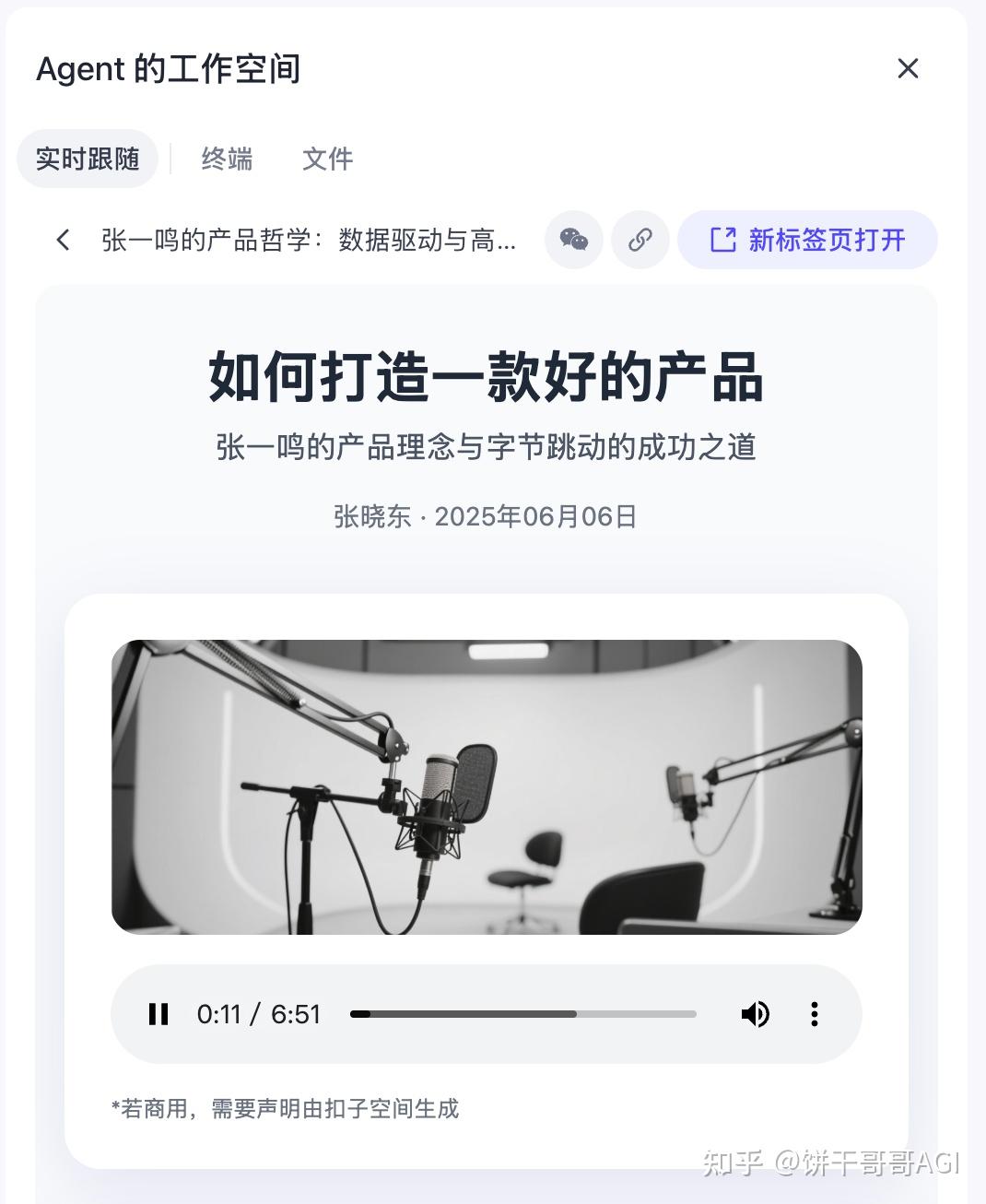Viewport: 986px width, 1204px height.
Task: Go back using the left chevron beside the title
Action: [x=62, y=240]
